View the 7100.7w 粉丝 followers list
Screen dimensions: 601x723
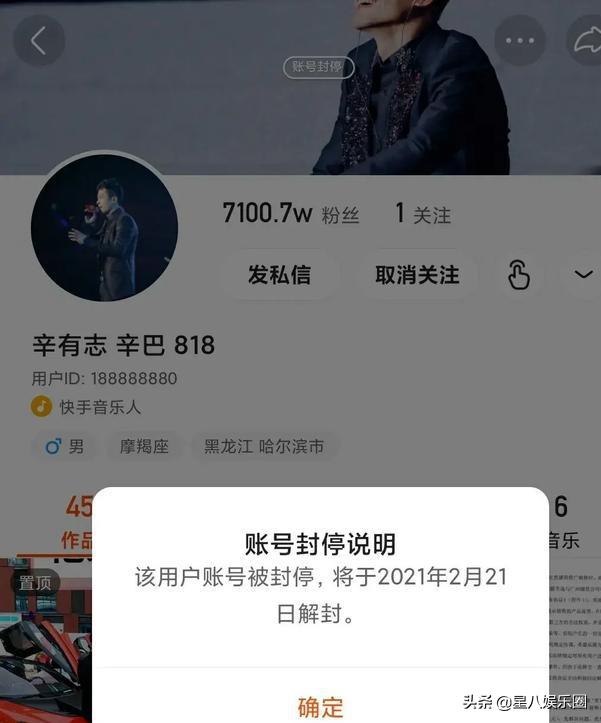click(x=290, y=213)
